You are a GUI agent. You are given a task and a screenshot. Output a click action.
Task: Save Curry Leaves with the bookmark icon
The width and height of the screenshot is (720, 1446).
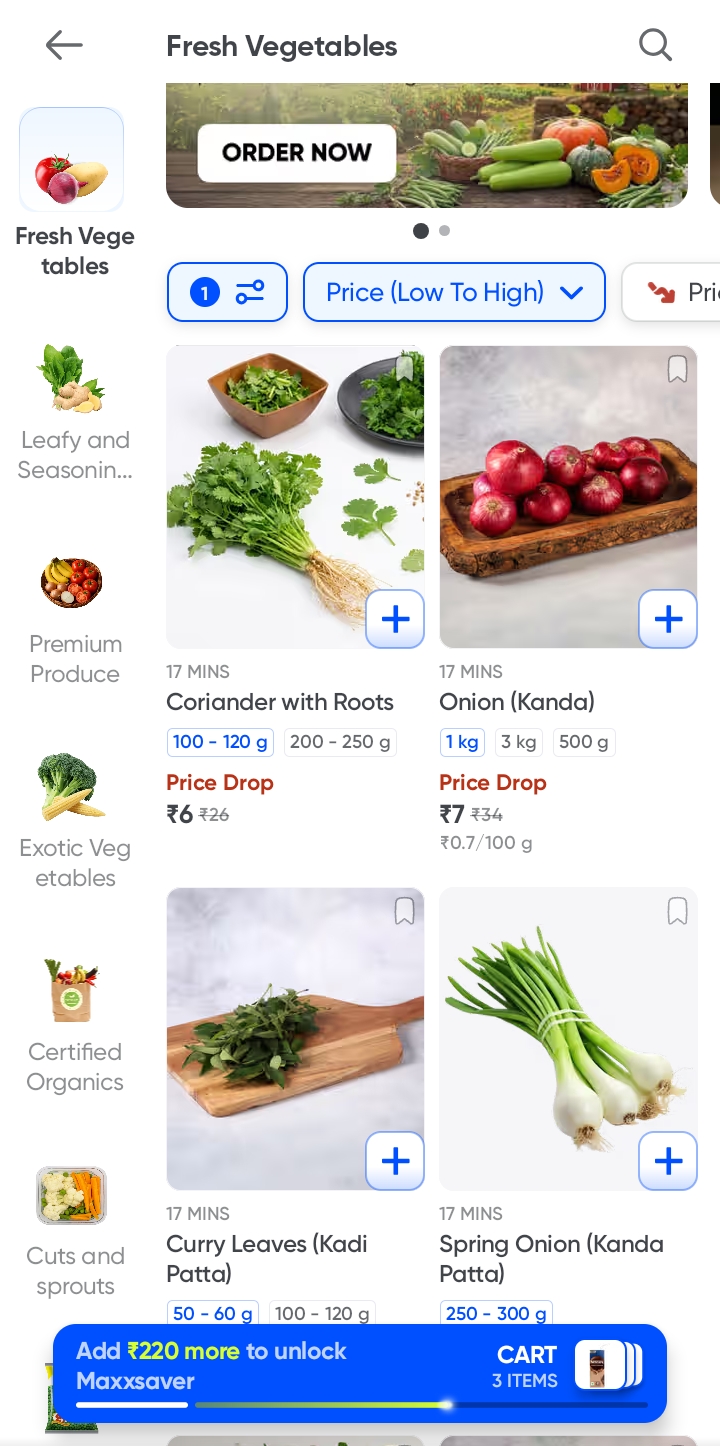[404, 911]
